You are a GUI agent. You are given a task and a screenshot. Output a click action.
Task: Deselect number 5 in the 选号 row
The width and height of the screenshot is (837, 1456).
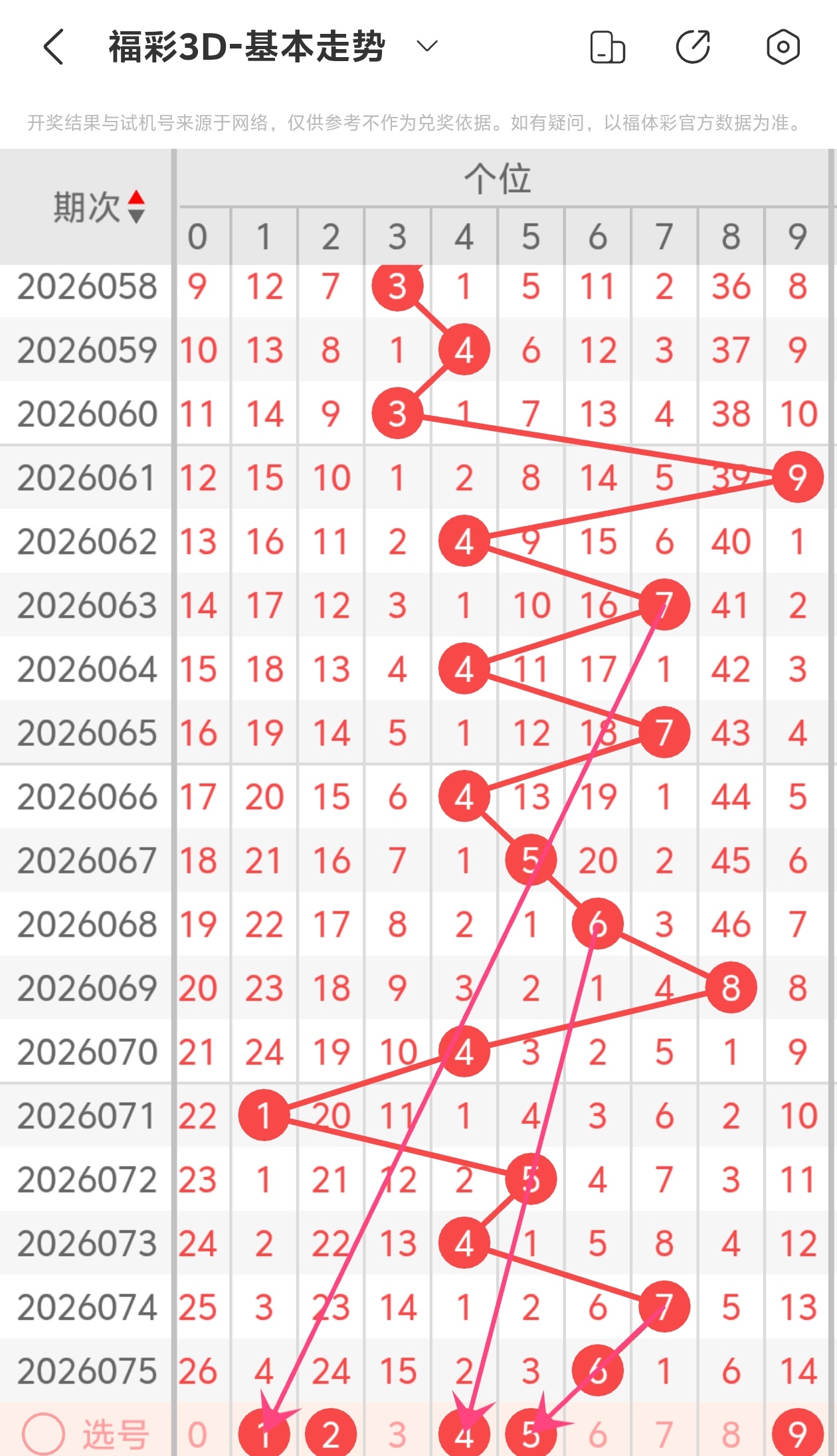[x=531, y=1435]
